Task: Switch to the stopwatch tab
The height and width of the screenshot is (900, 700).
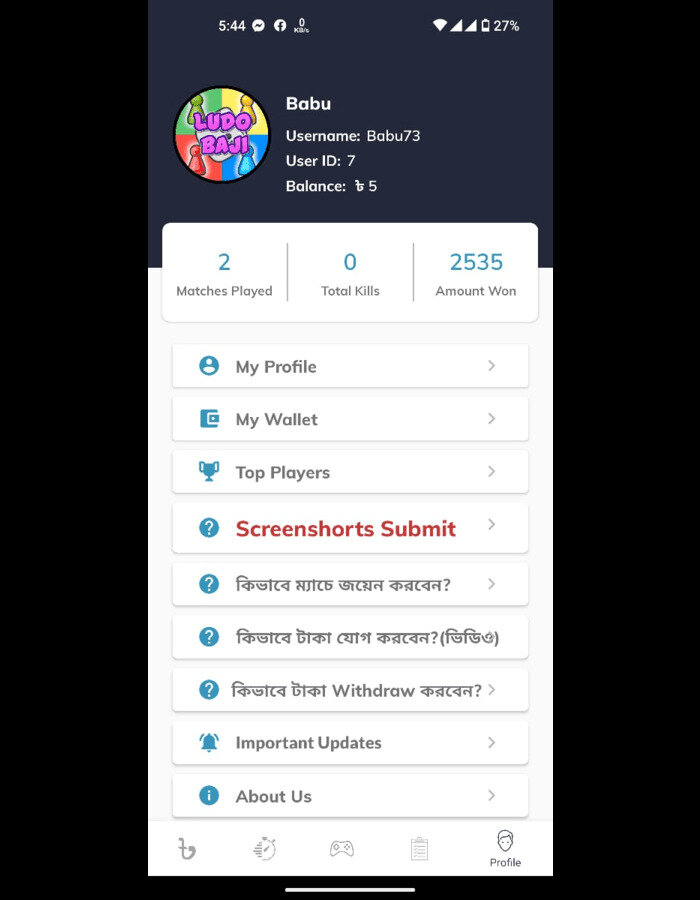Action: point(264,849)
